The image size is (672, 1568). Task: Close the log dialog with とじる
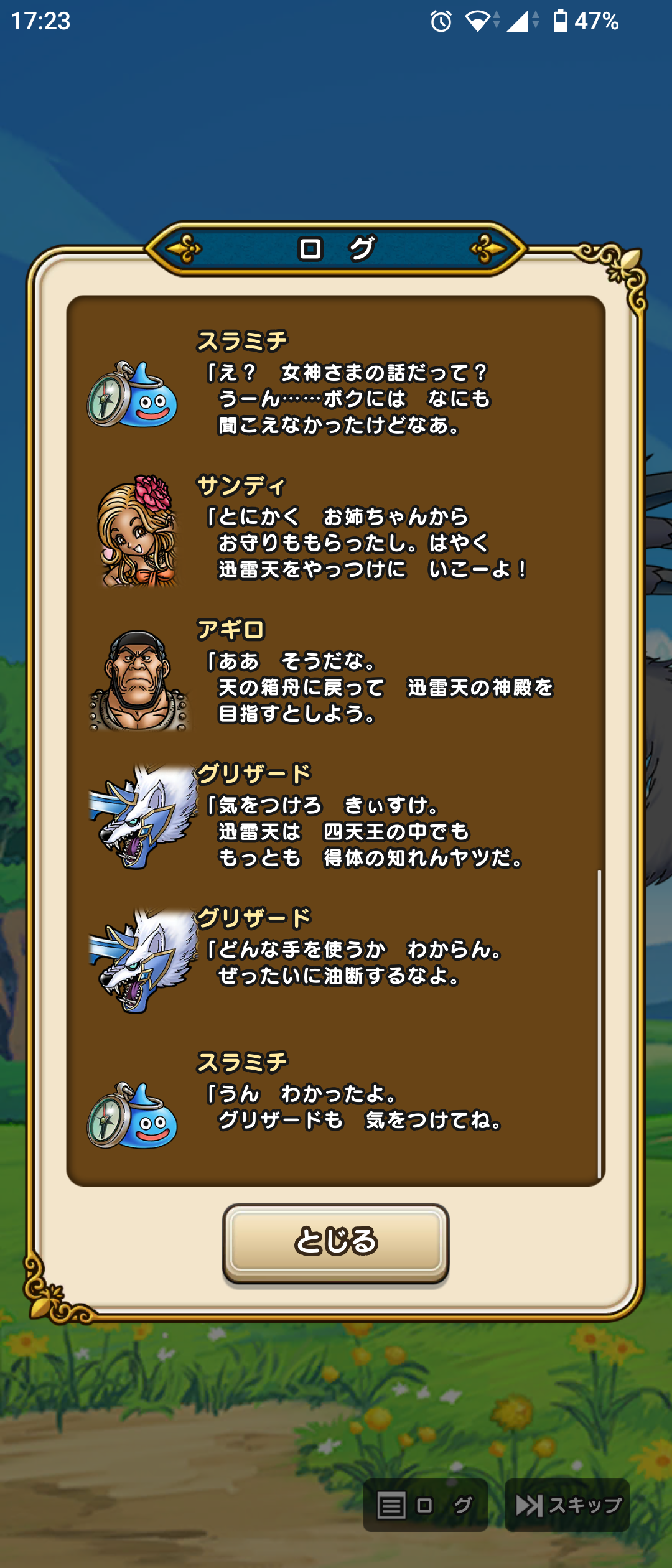[x=336, y=1242]
